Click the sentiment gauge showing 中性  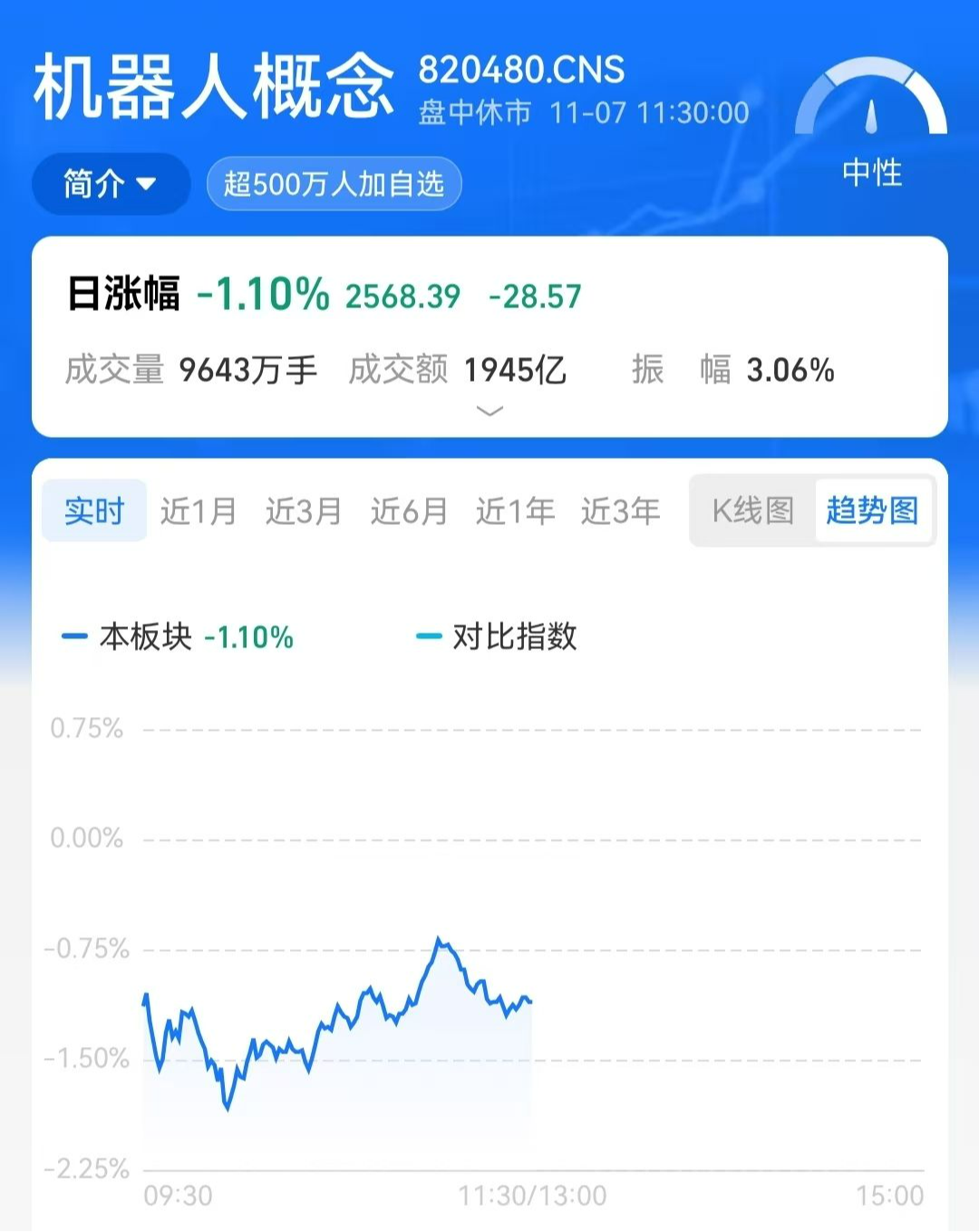872,109
